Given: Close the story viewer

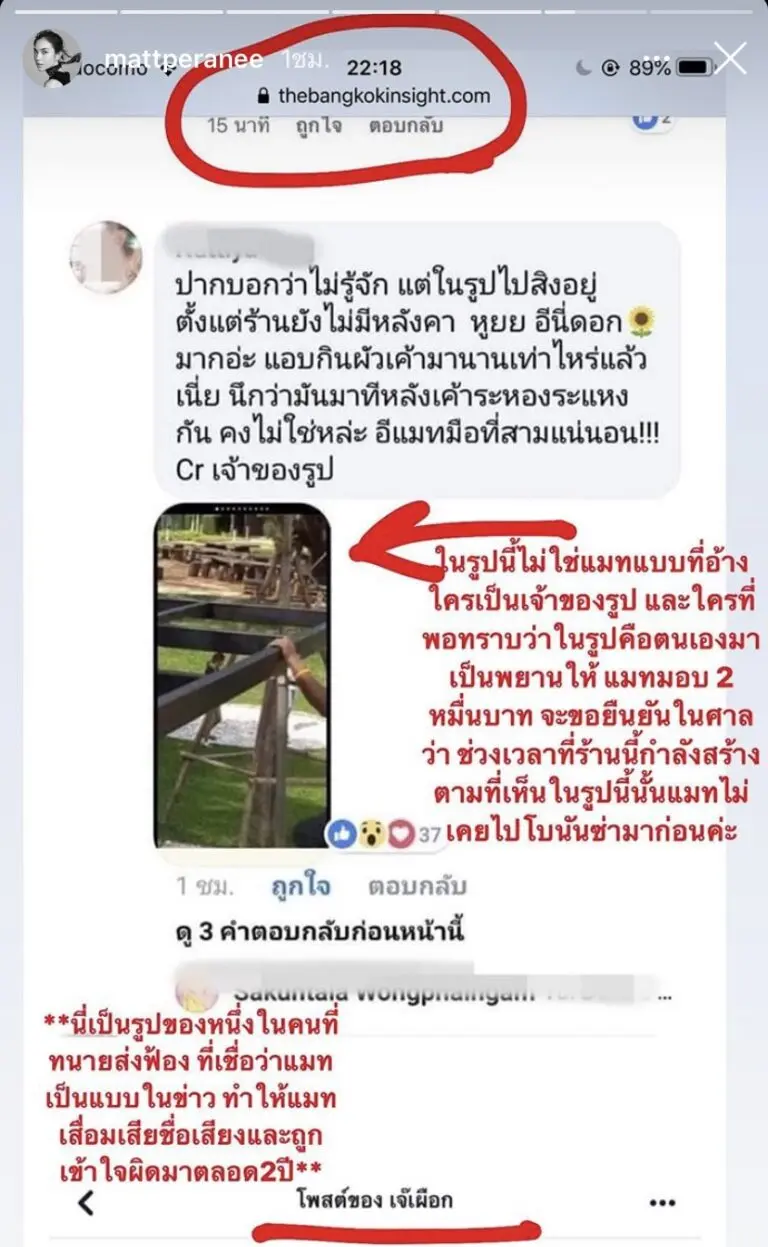Looking at the screenshot, I should coord(730,59).
